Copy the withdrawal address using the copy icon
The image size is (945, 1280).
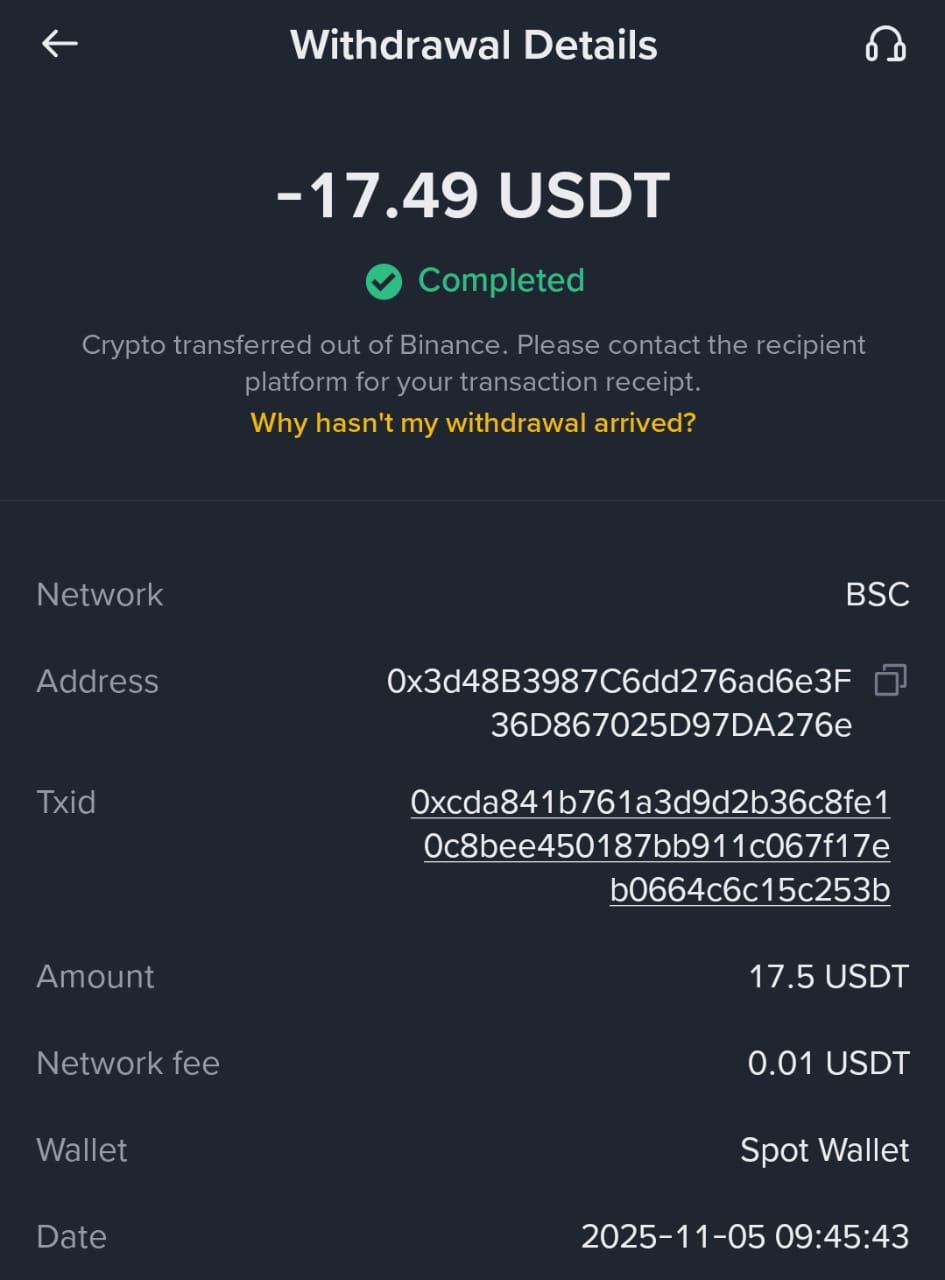tap(890, 680)
